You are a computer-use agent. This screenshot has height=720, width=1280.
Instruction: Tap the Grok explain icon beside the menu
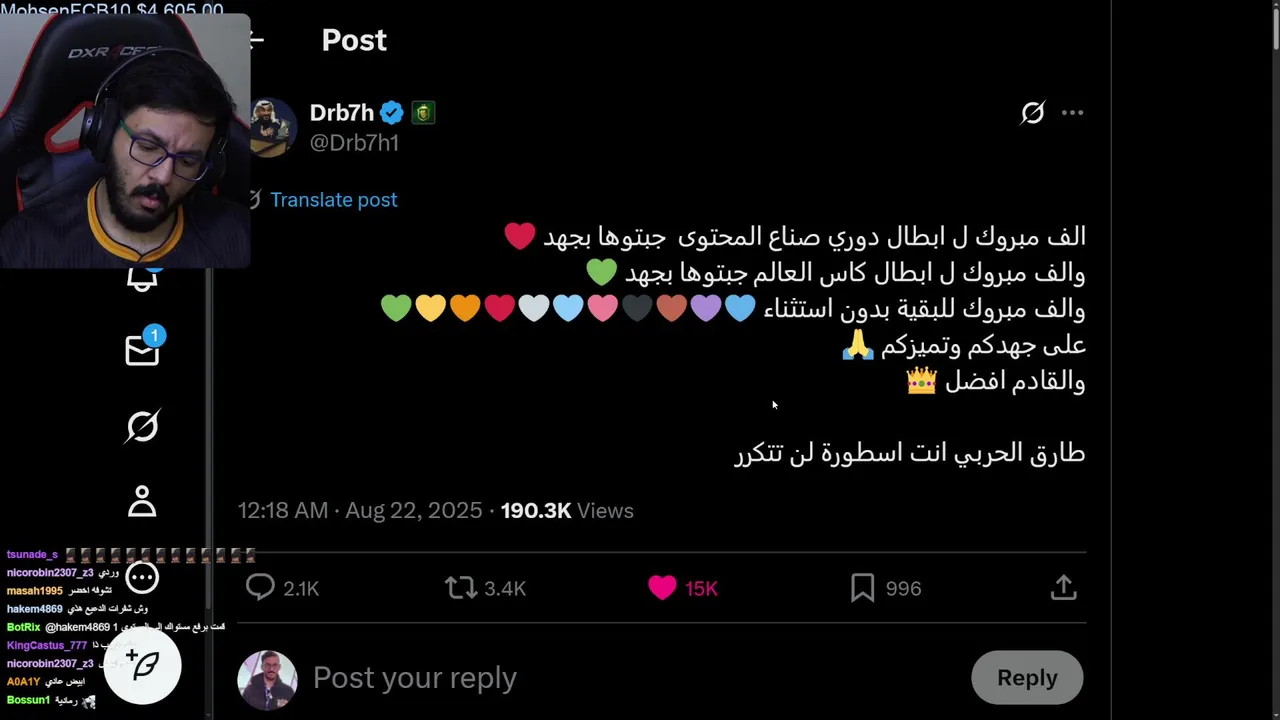[x=1032, y=113]
